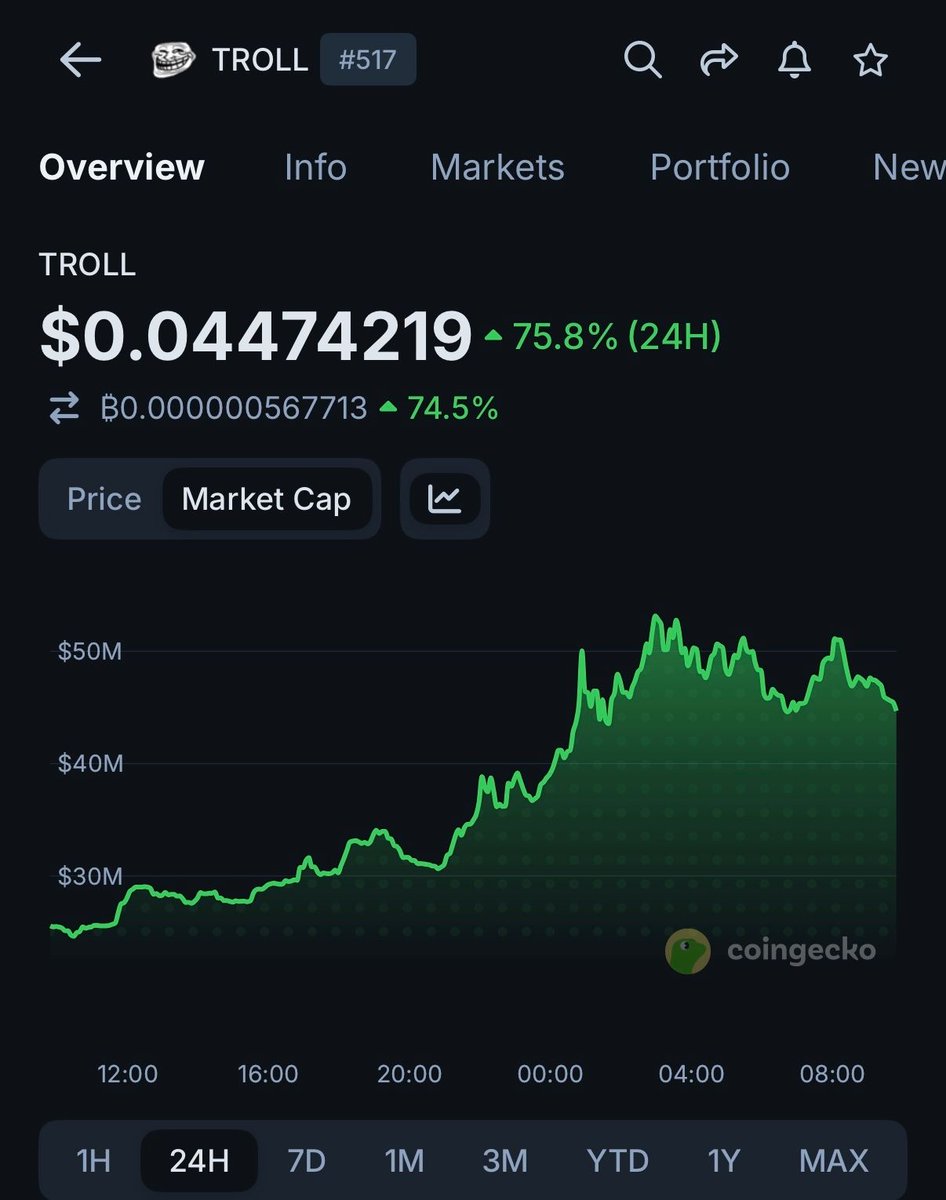Image resolution: width=946 pixels, height=1200 pixels.
Task: Share the TROLL coin page
Action: pyautogui.click(x=718, y=60)
